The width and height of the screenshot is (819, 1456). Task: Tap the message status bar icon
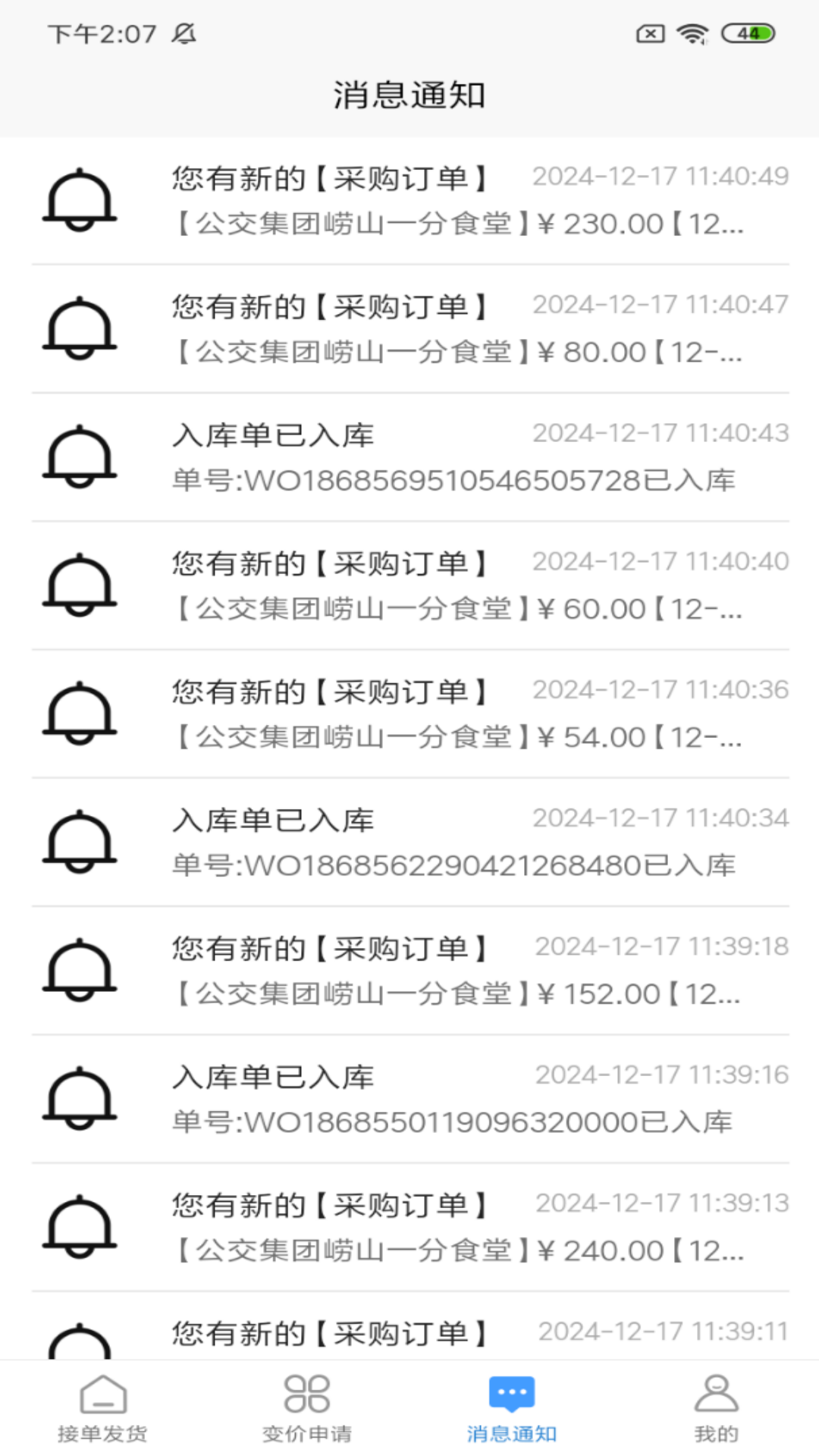tap(649, 32)
